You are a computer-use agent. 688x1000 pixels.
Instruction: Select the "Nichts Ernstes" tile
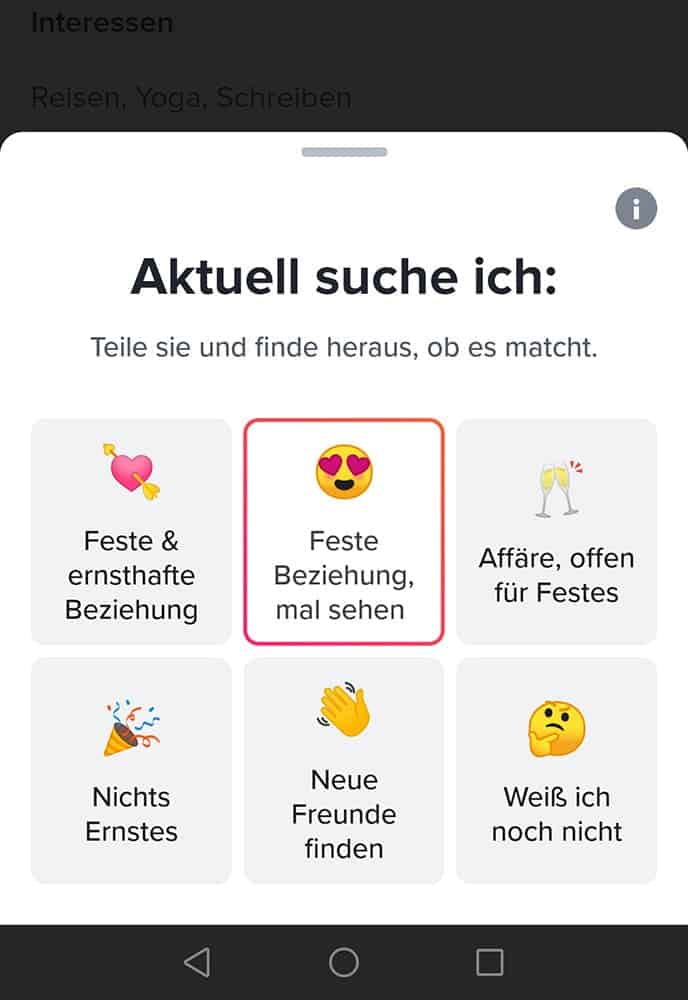click(131, 770)
